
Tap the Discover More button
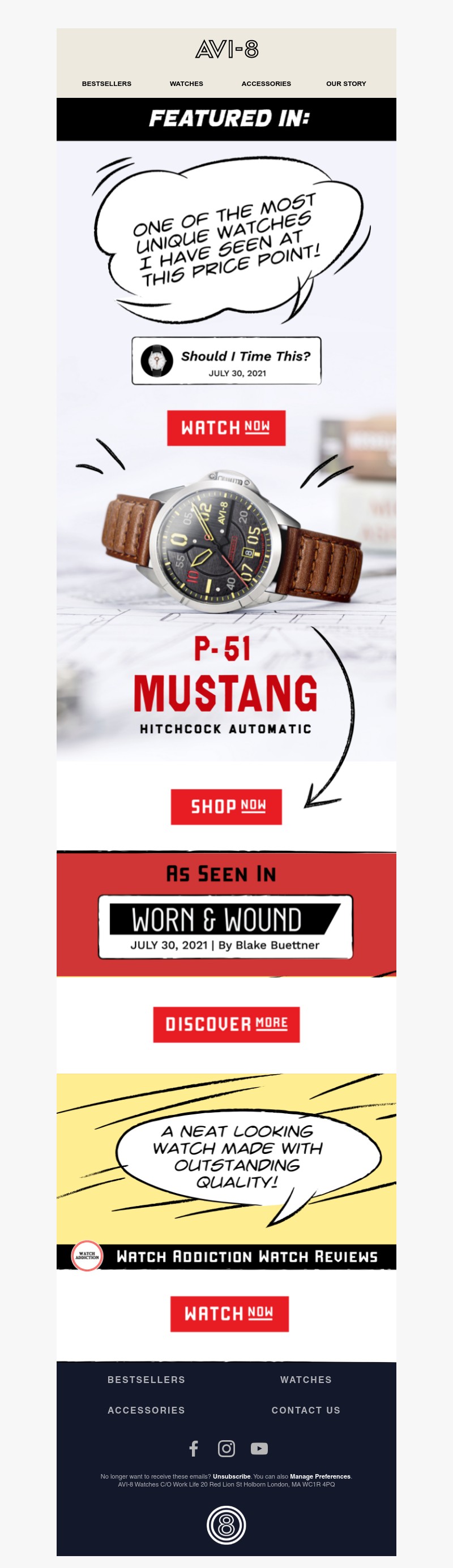(x=226, y=1024)
